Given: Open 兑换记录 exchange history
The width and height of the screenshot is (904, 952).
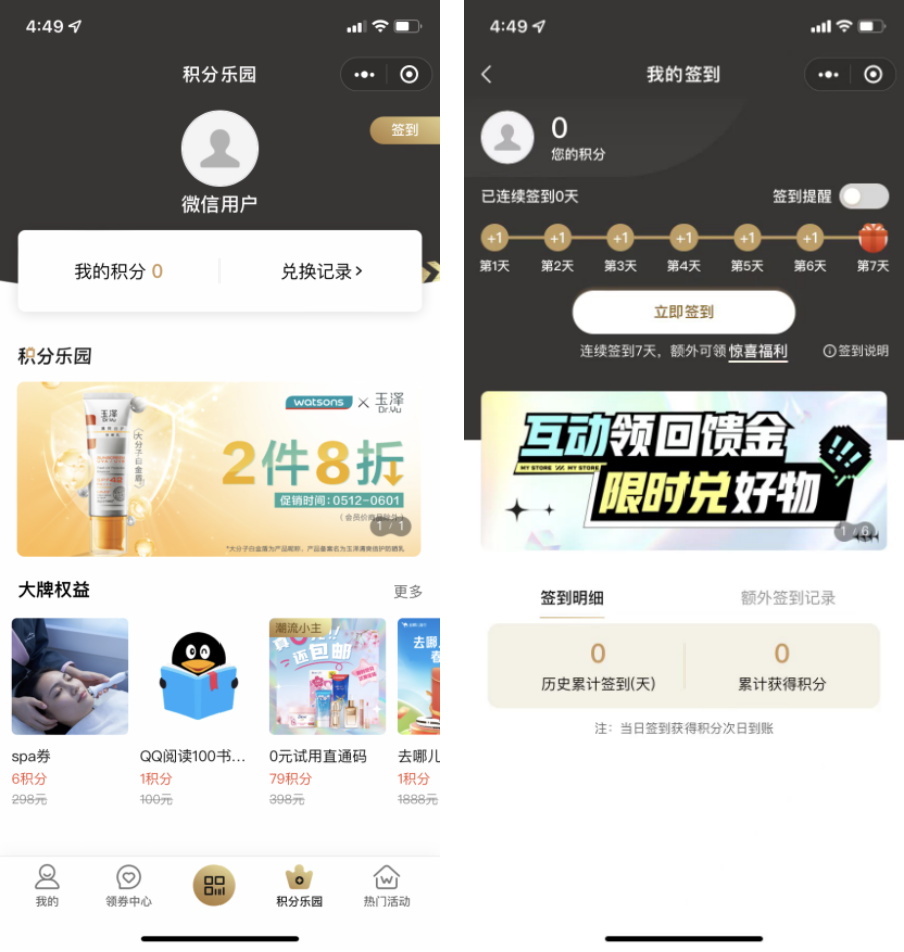Looking at the screenshot, I should pyautogui.click(x=321, y=271).
